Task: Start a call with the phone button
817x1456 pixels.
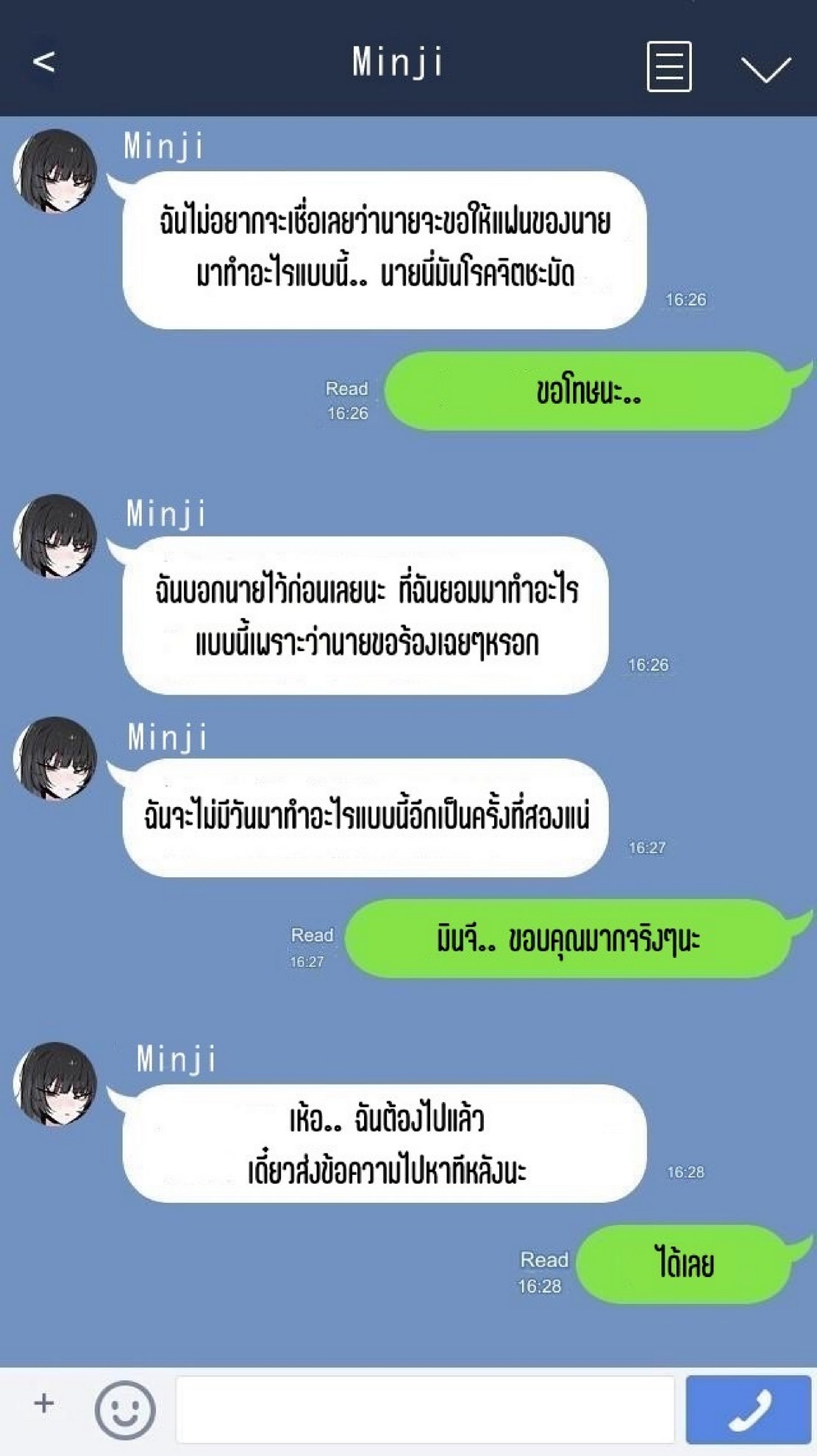Action: [748, 1410]
